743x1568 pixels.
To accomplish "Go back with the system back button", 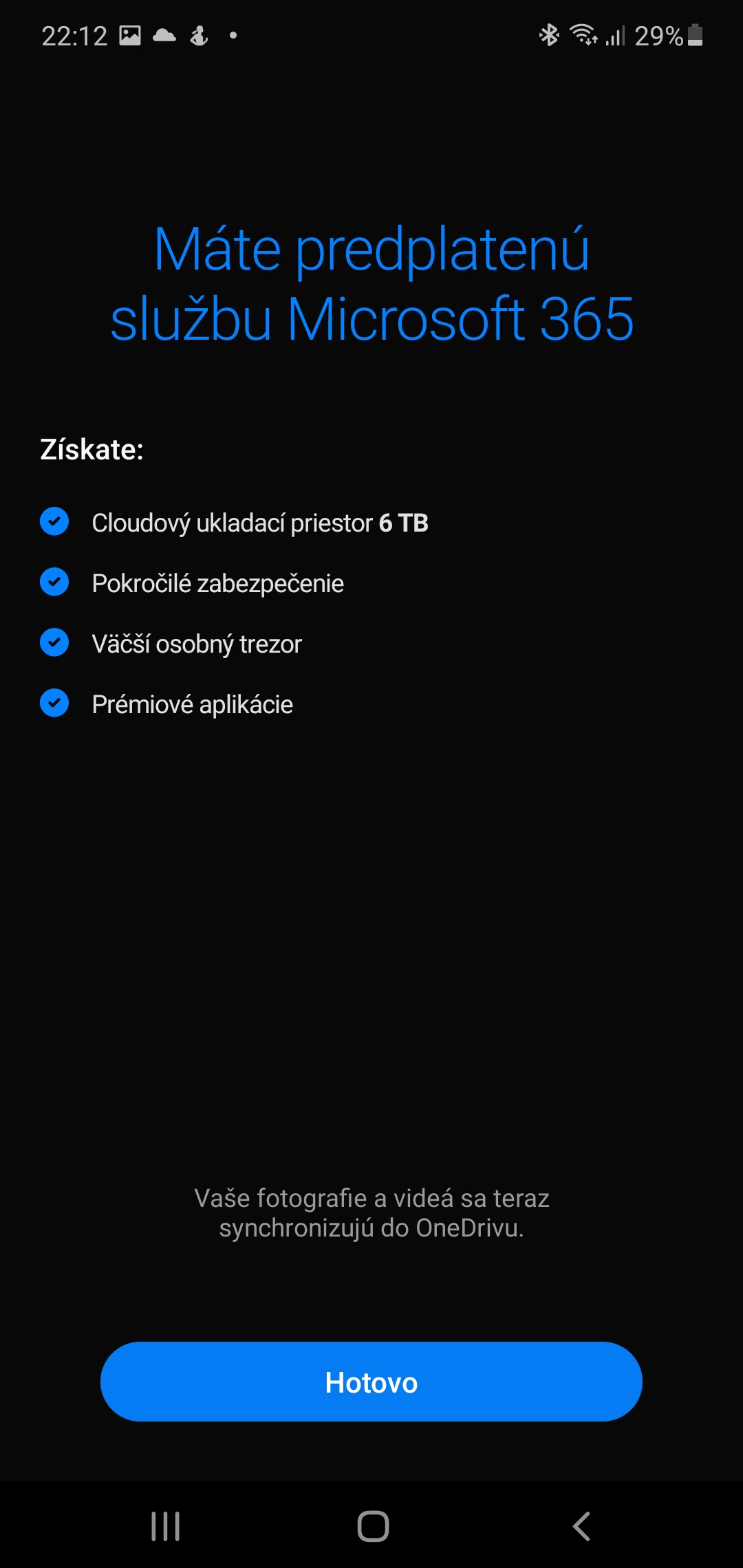I will click(581, 1526).
